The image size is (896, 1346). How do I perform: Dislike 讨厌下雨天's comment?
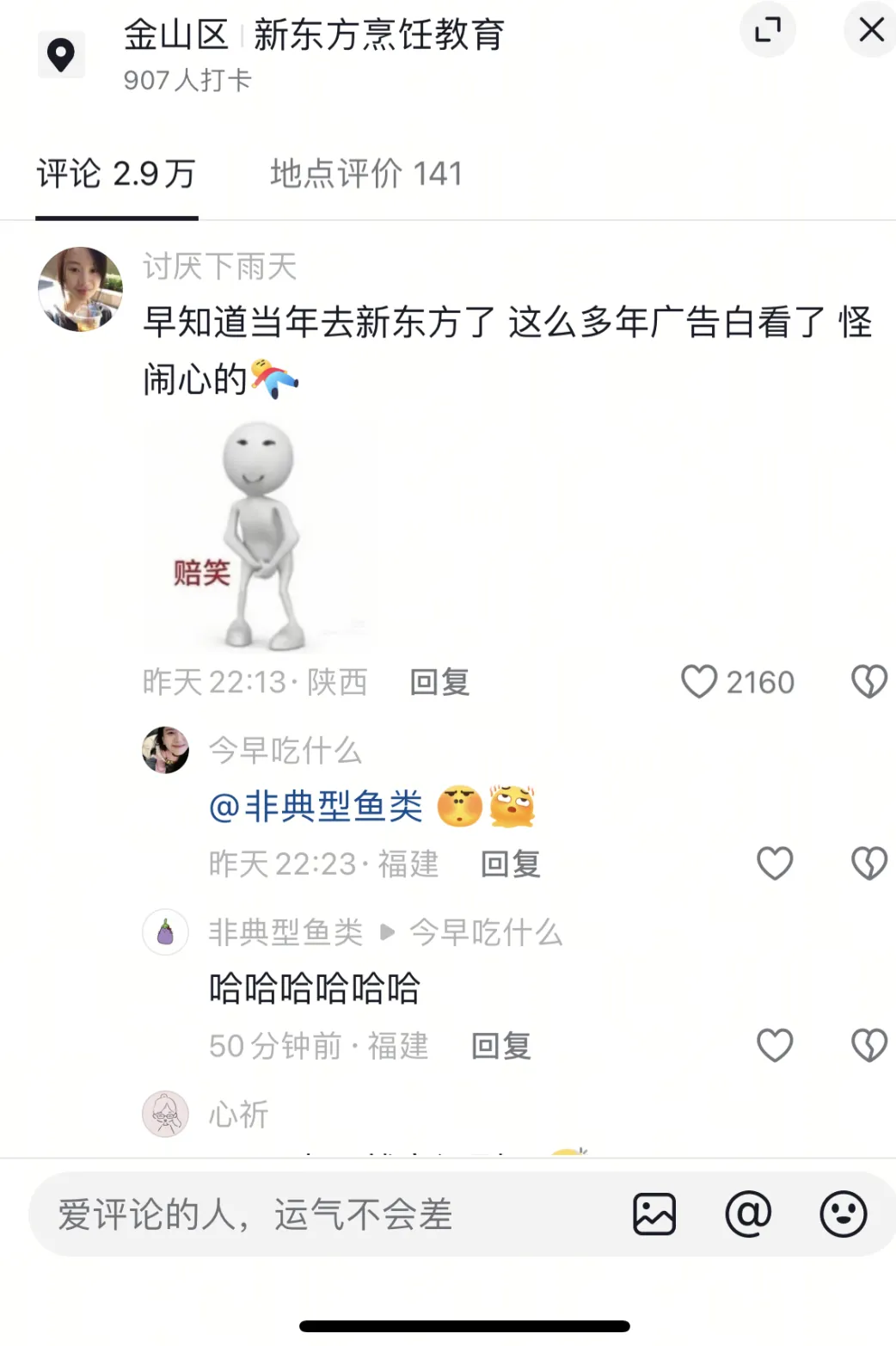868,682
